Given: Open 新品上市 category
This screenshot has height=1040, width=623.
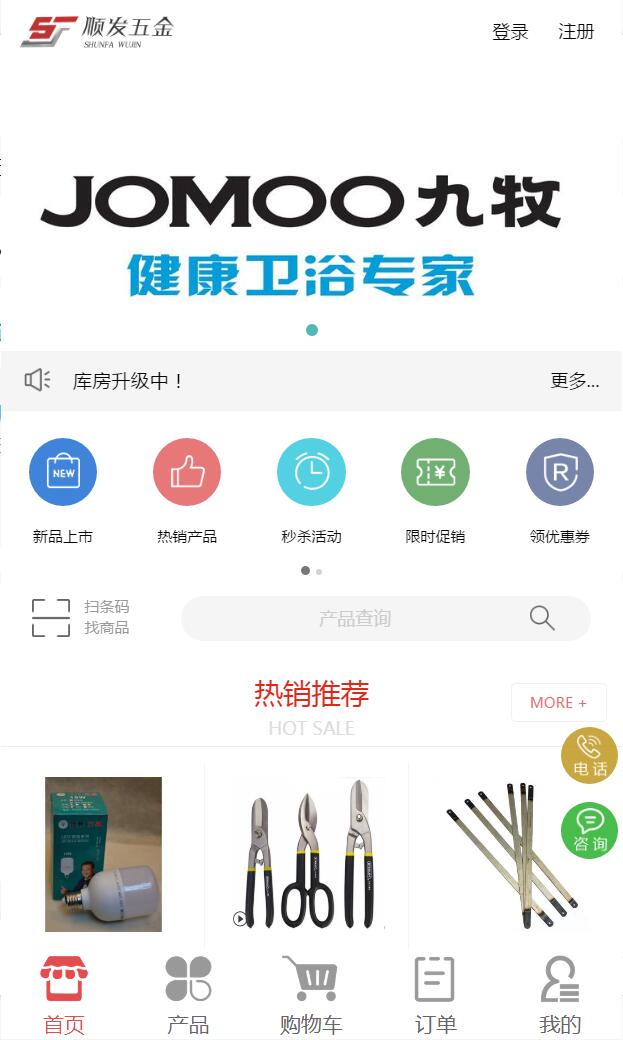Looking at the screenshot, I should [x=63, y=490].
